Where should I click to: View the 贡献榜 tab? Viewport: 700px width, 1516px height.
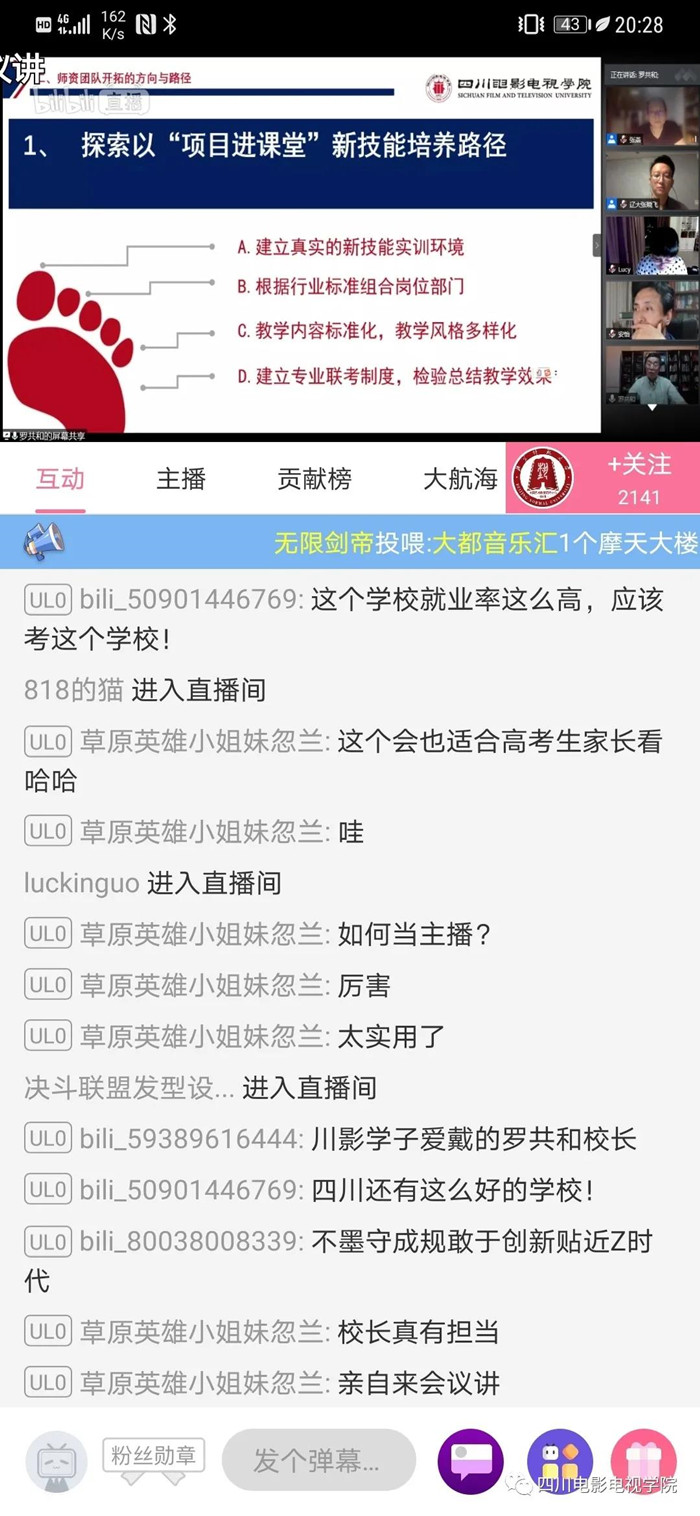(314, 479)
